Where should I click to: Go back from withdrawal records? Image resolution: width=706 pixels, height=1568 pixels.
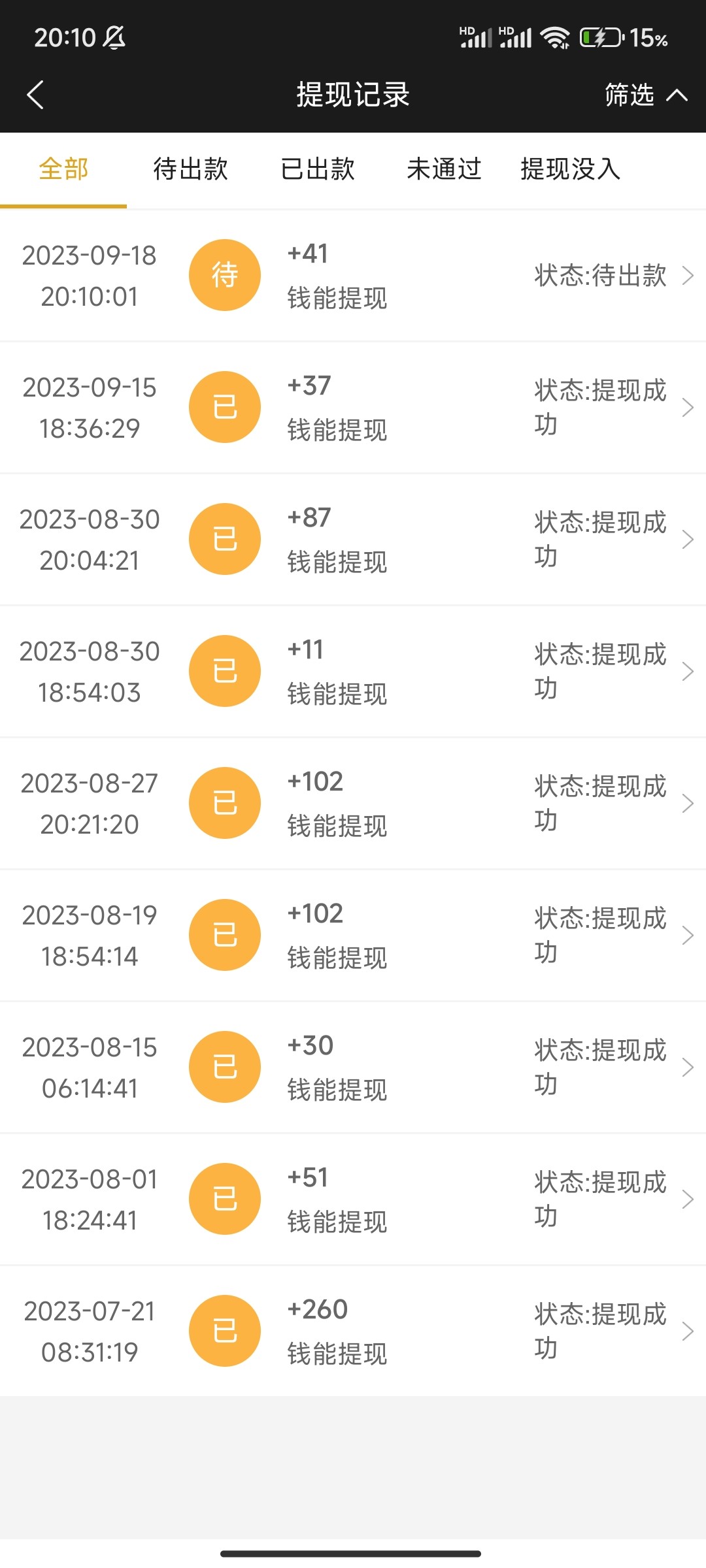click(35, 95)
